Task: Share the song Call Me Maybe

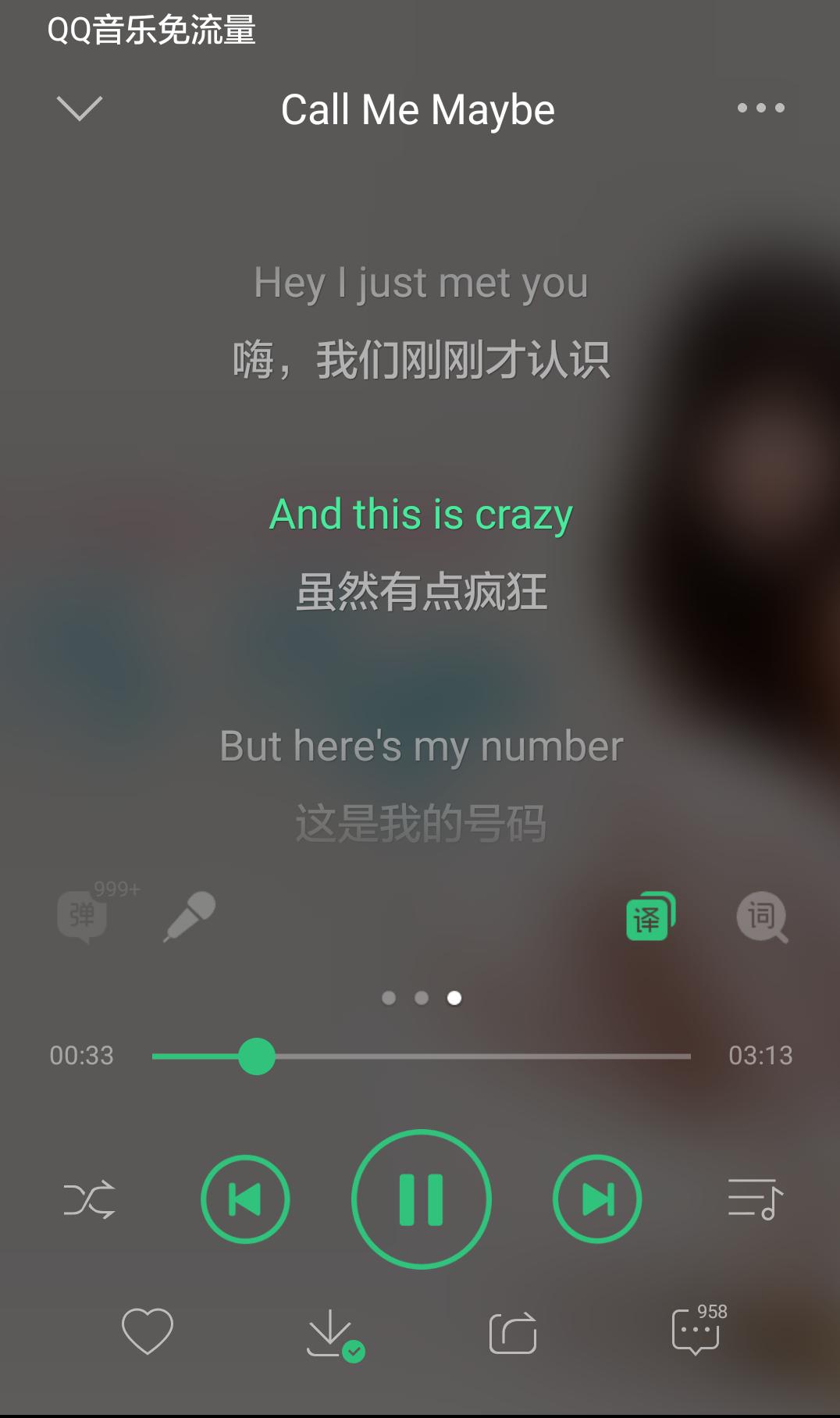Action: coord(512,1331)
